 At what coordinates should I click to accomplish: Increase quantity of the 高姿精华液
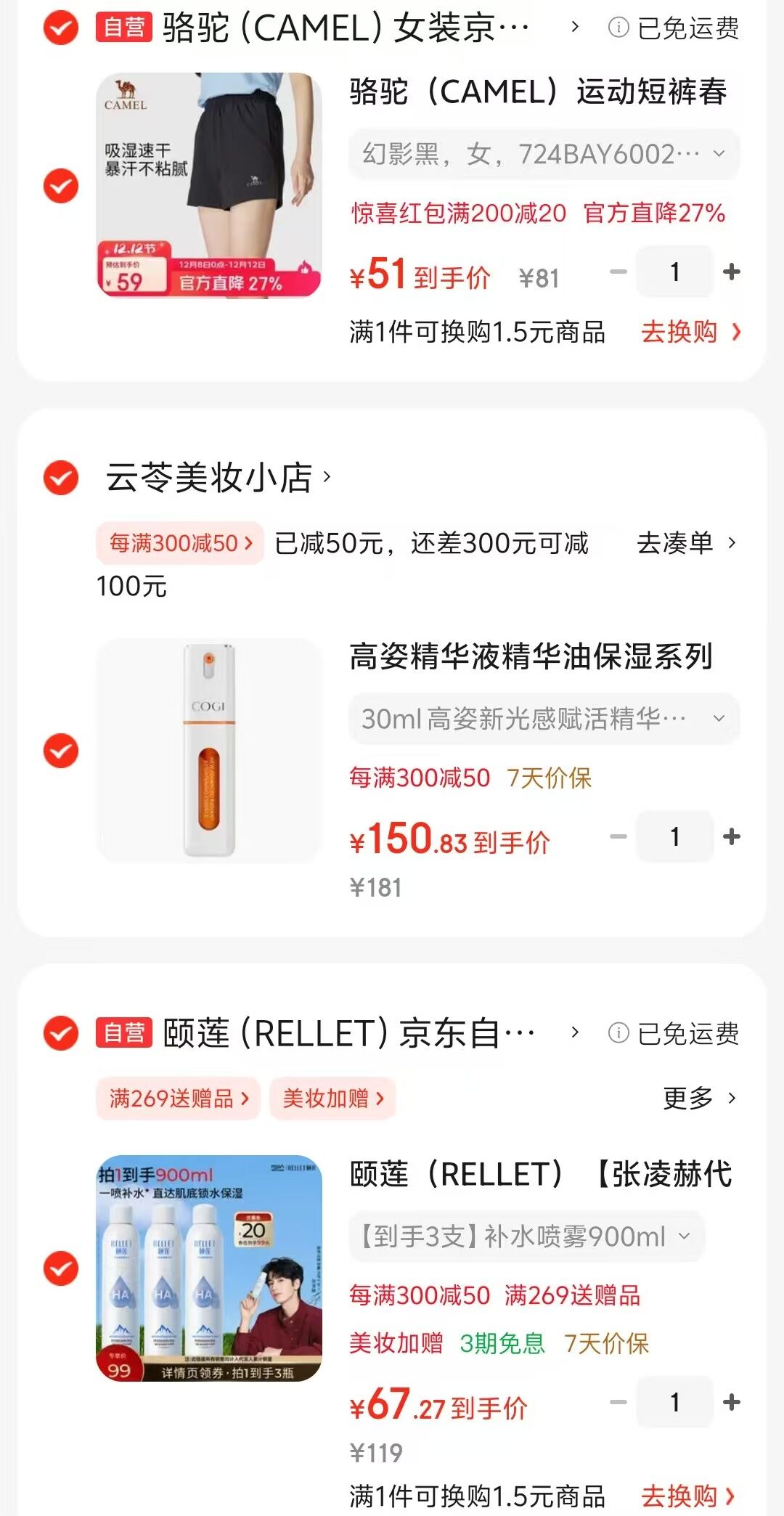[x=732, y=836]
